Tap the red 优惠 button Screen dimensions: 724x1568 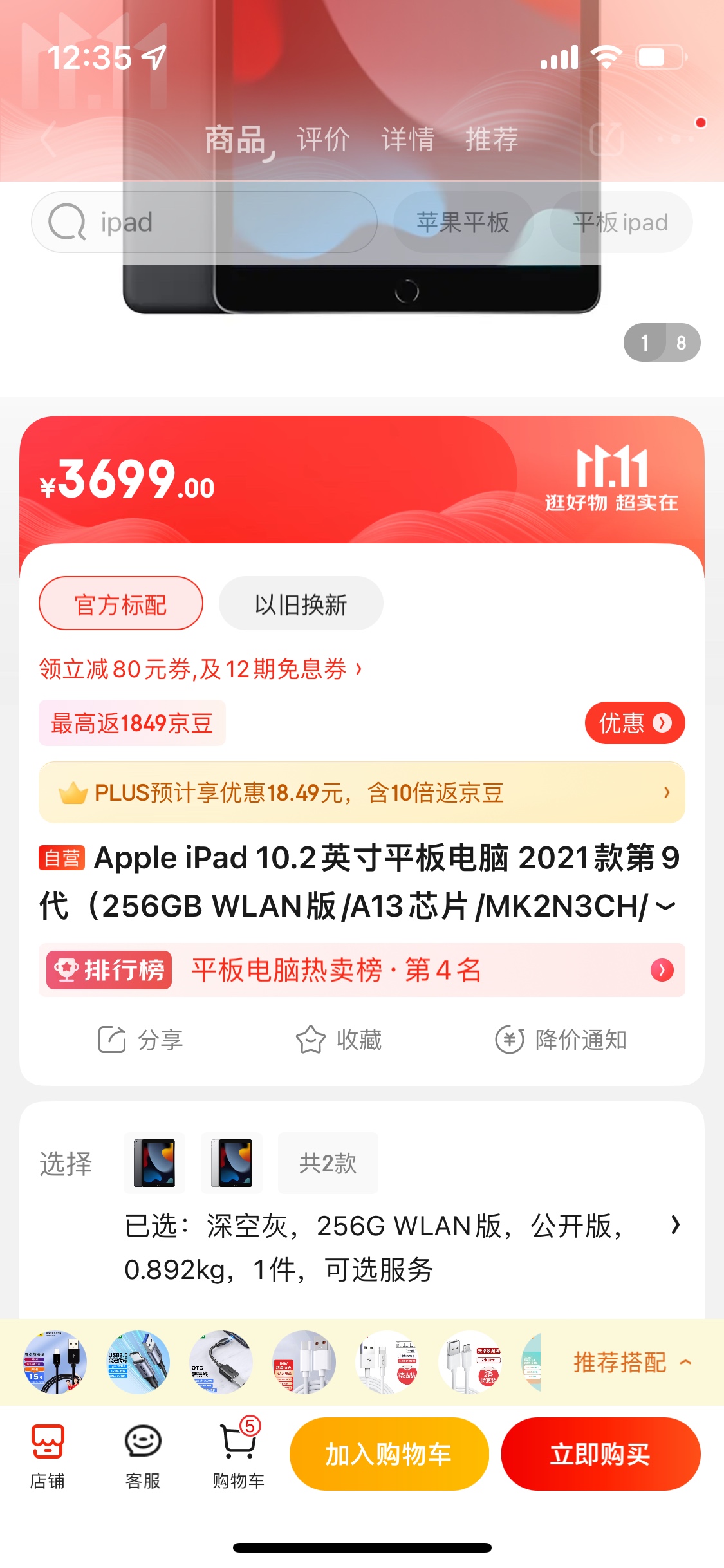tap(634, 723)
